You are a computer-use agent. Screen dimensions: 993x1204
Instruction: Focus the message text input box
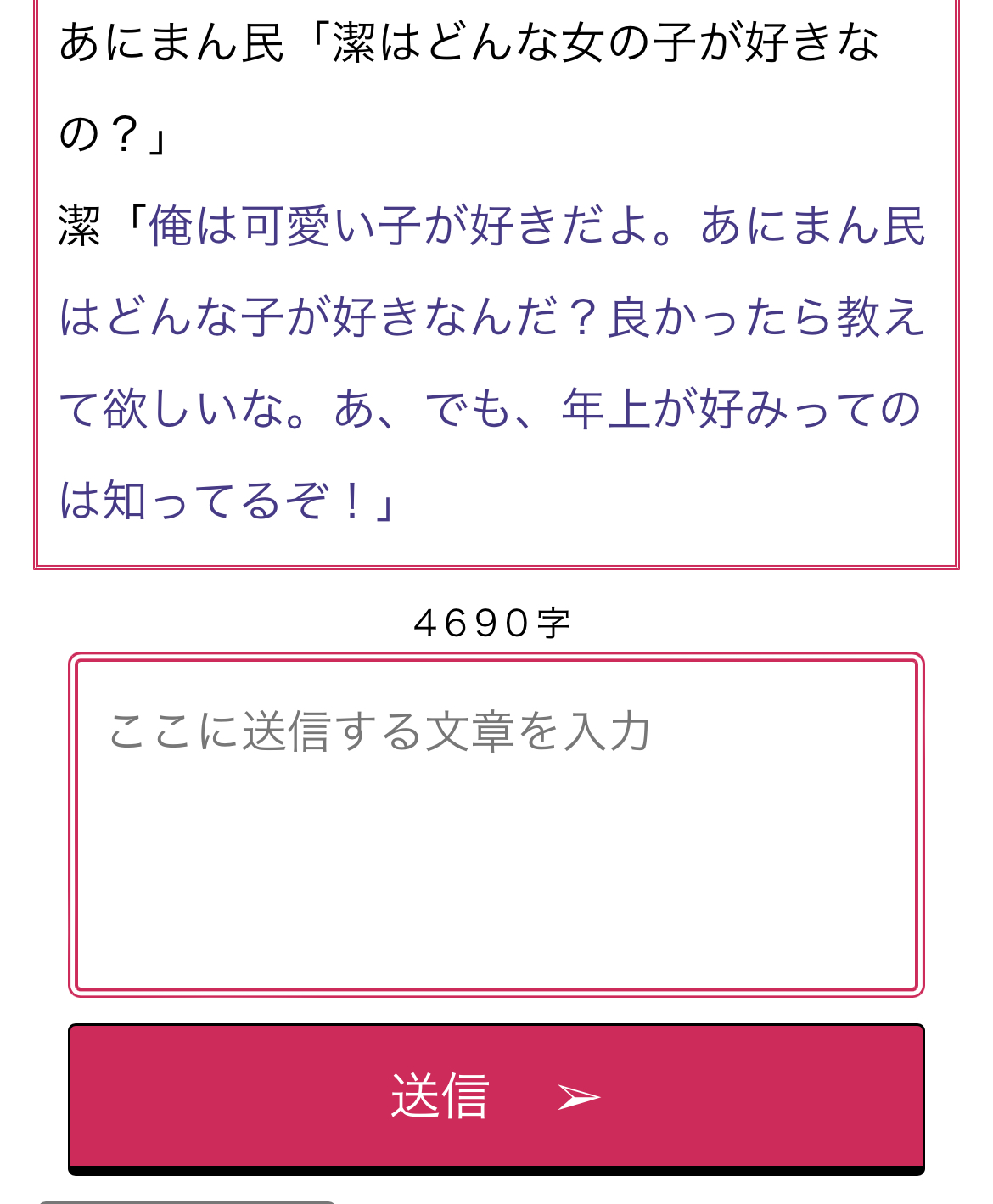(x=496, y=825)
